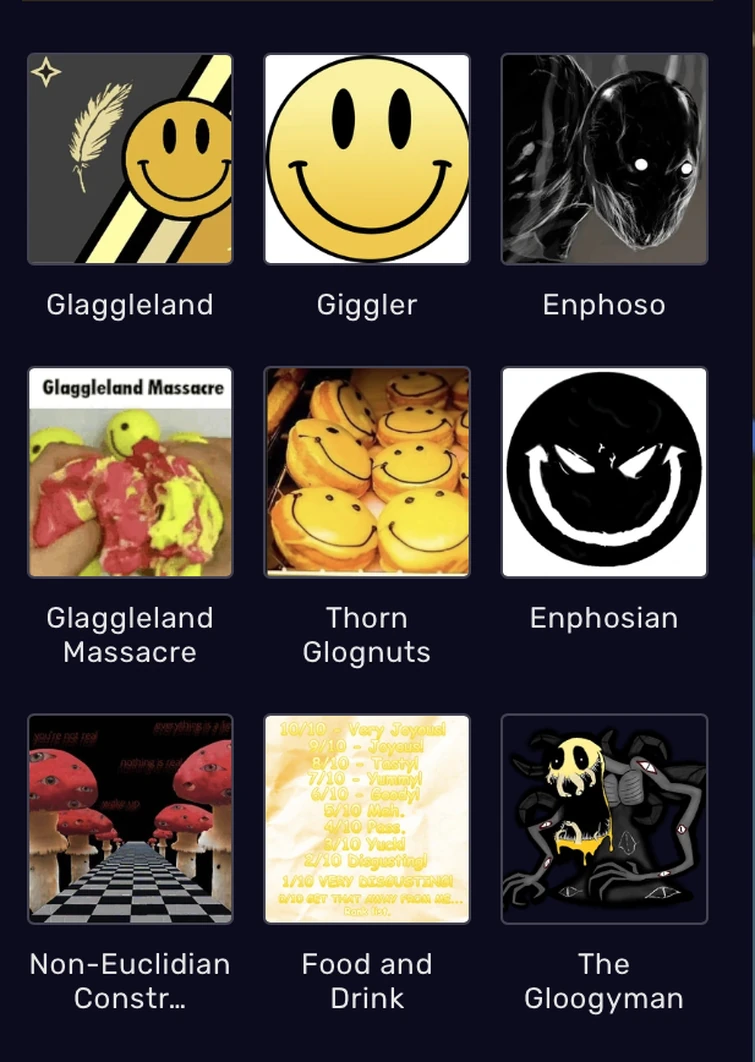Click the sparkle badge on the Glaggleland card

pos(48,71)
